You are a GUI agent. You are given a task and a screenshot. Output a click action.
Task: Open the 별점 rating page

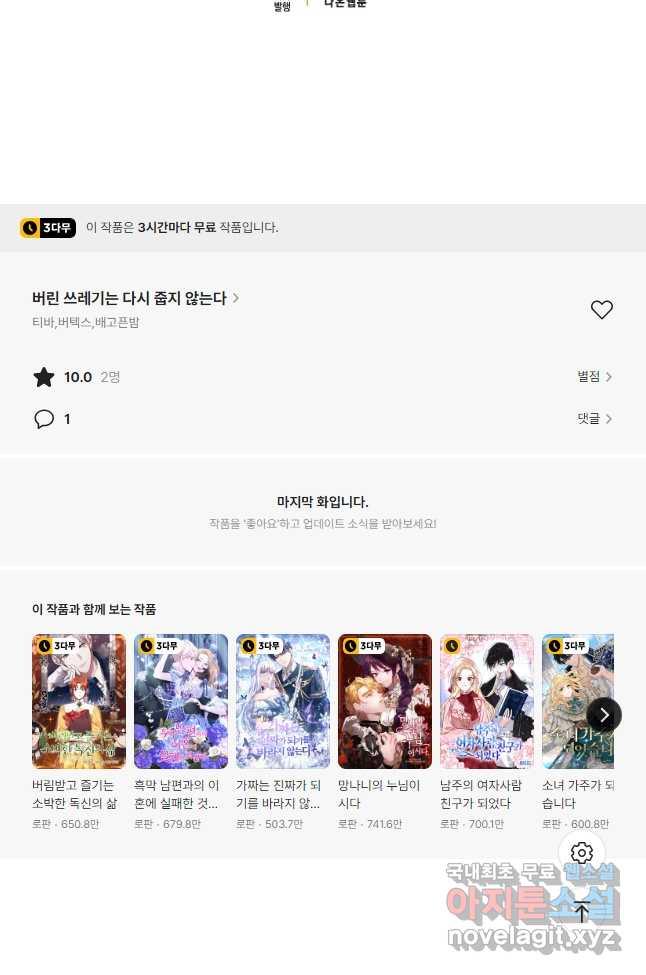pyautogui.click(x=594, y=377)
